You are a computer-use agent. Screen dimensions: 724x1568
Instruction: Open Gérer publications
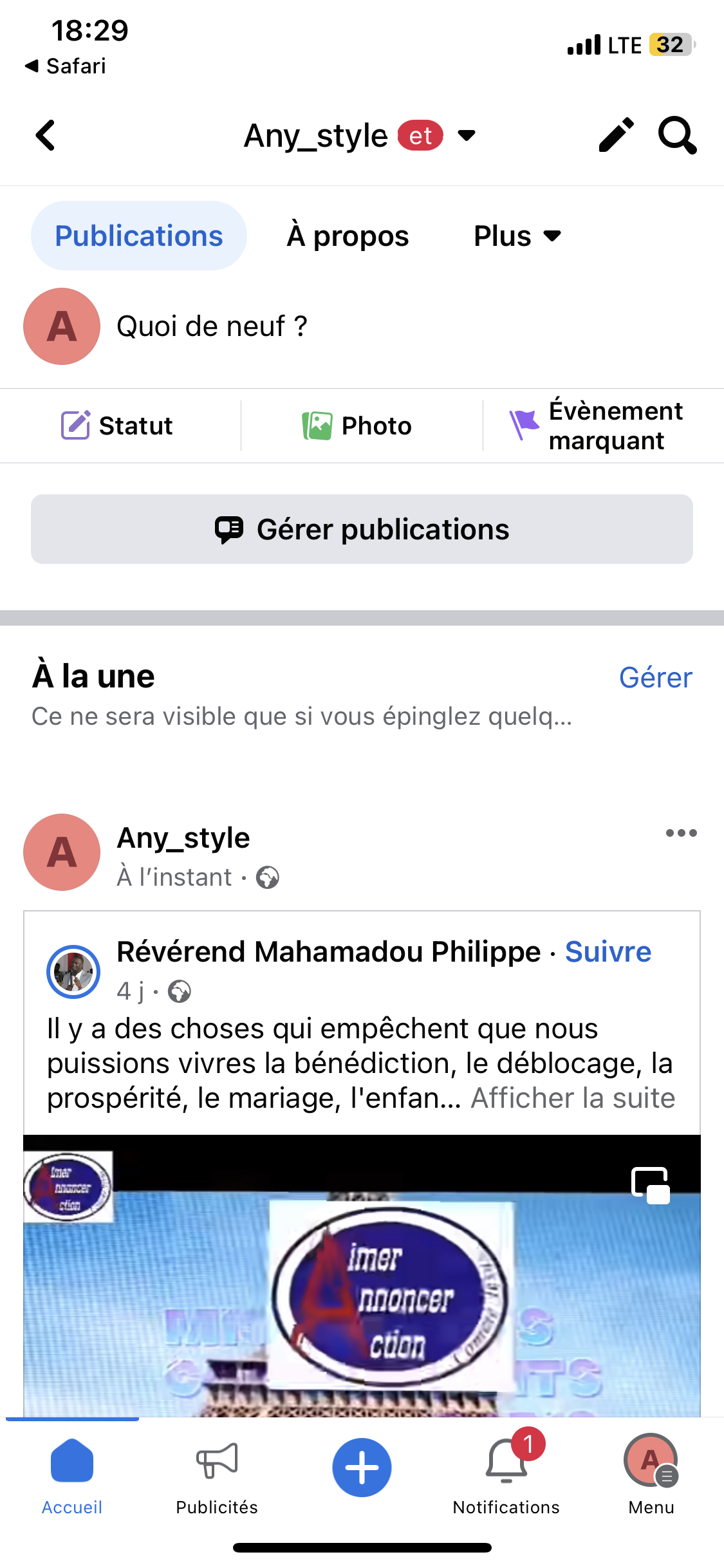tap(362, 529)
